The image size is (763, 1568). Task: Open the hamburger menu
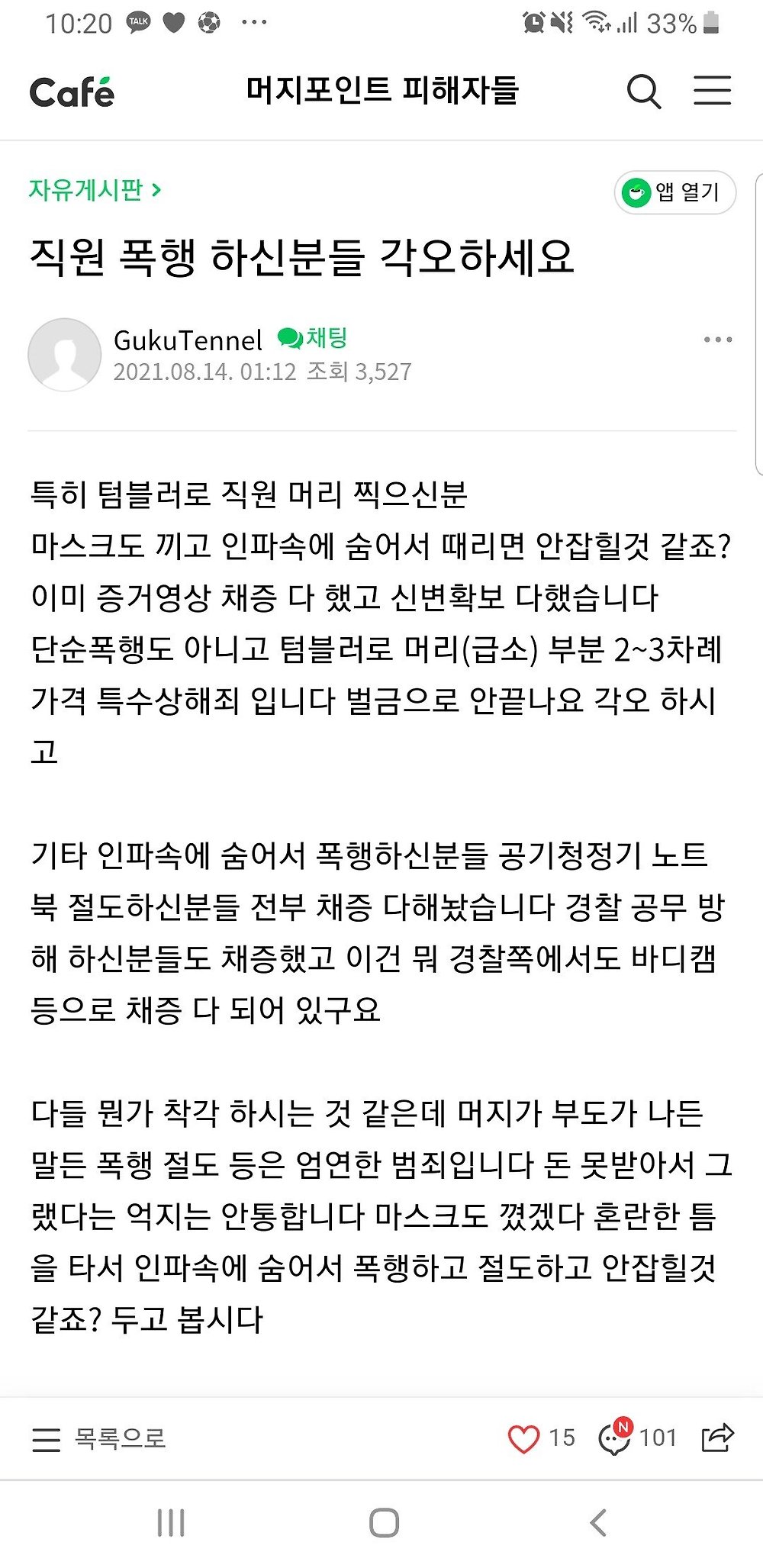click(x=712, y=91)
